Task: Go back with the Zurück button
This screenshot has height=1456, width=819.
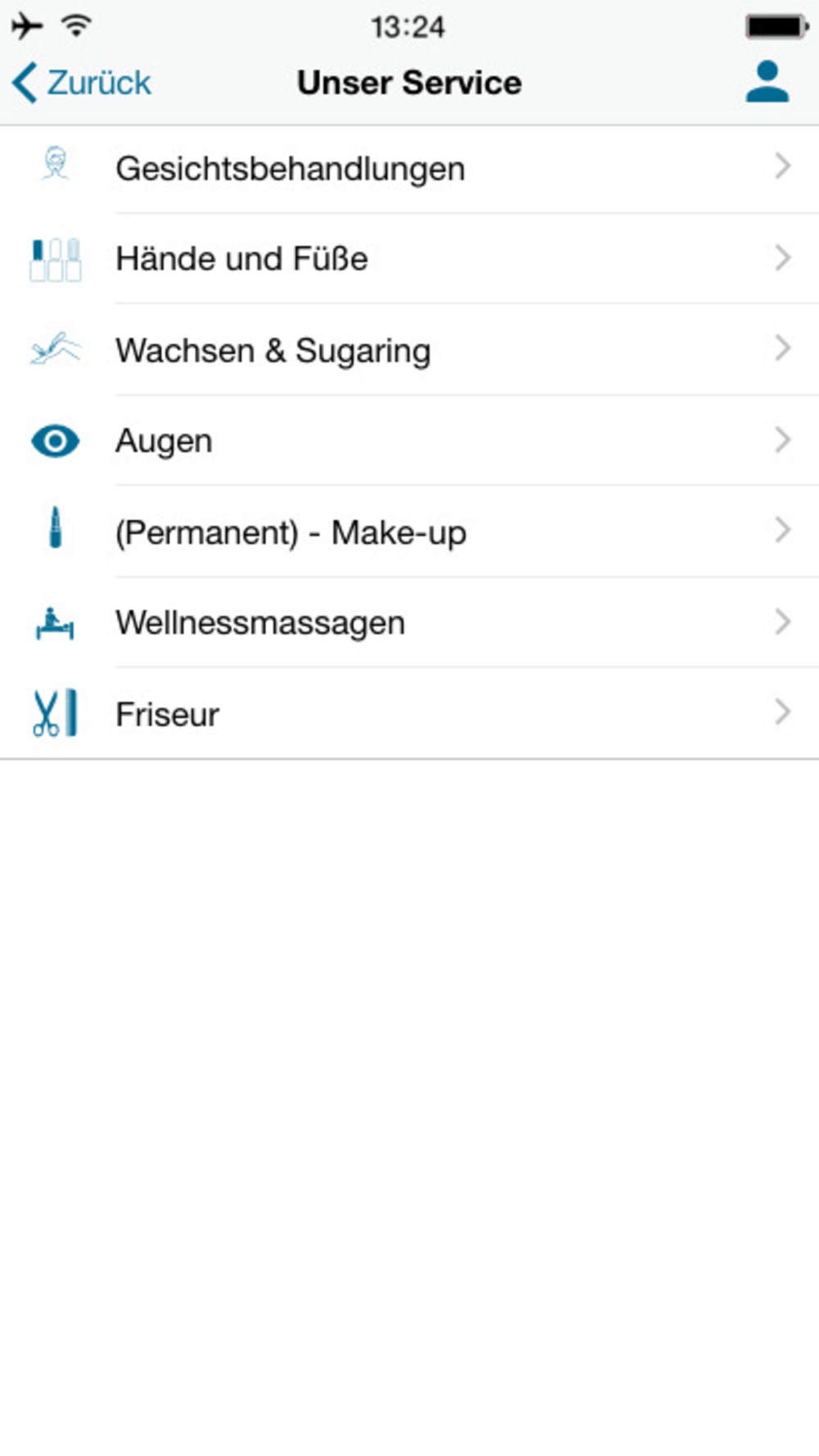Action: tap(82, 83)
